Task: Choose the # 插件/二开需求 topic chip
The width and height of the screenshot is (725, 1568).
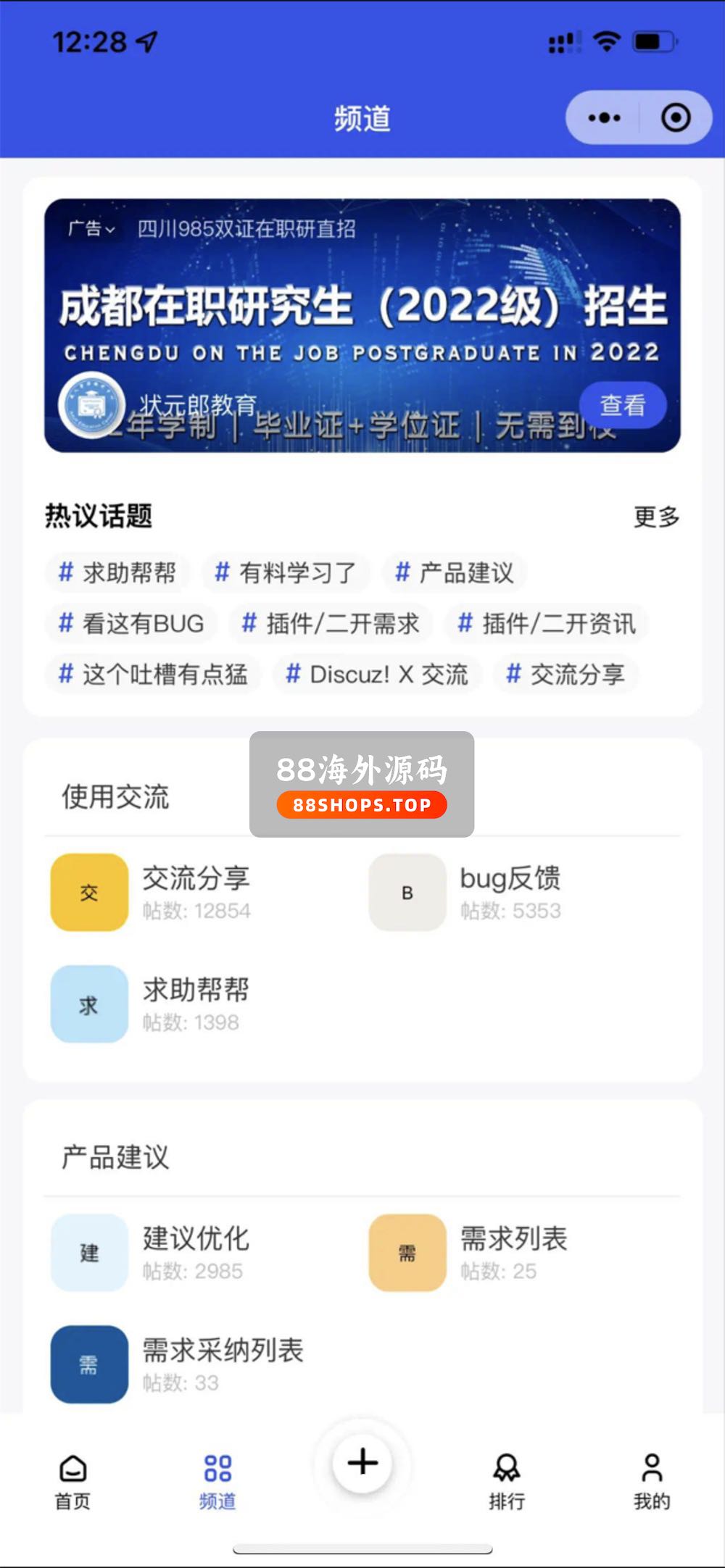Action: (x=331, y=624)
